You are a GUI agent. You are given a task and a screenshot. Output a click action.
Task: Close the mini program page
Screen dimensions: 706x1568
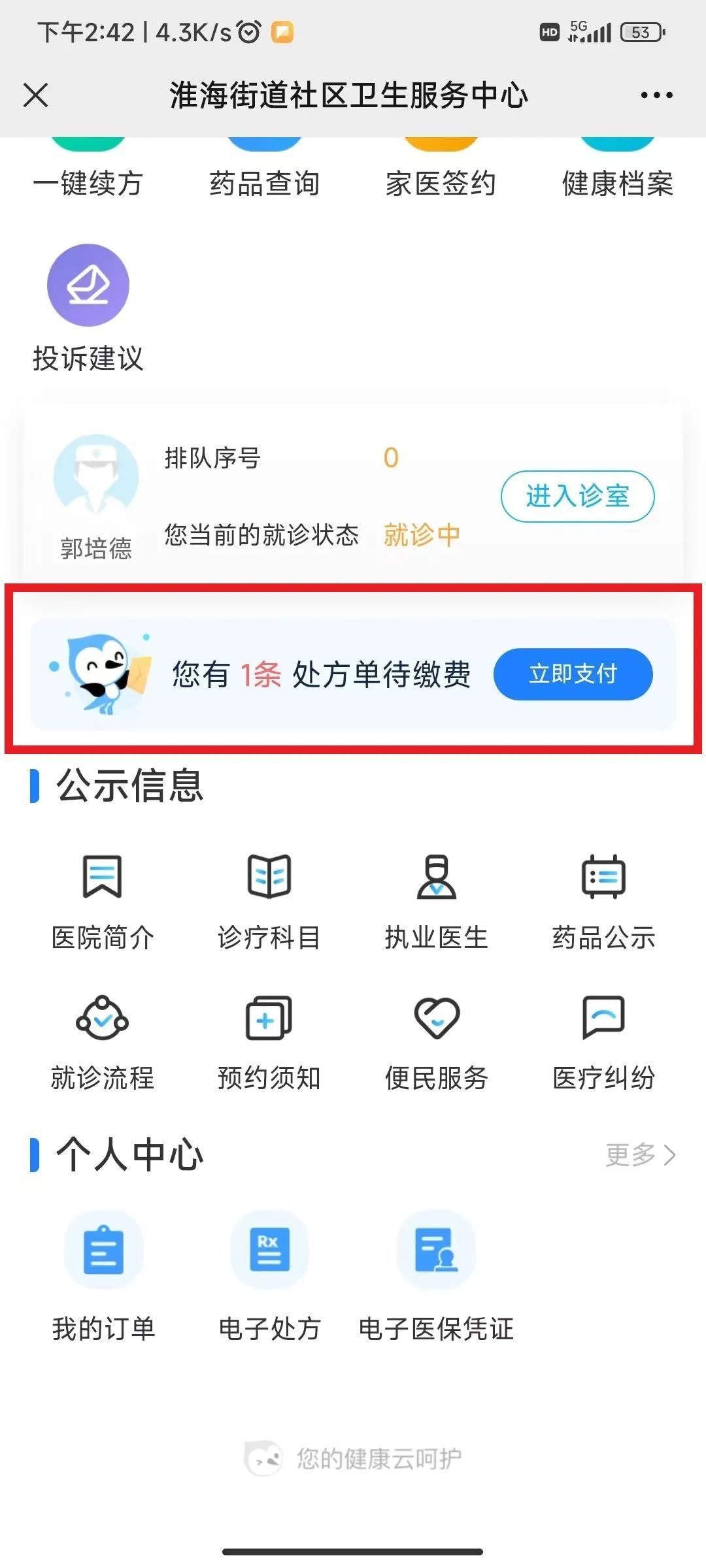[x=35, y=95]
